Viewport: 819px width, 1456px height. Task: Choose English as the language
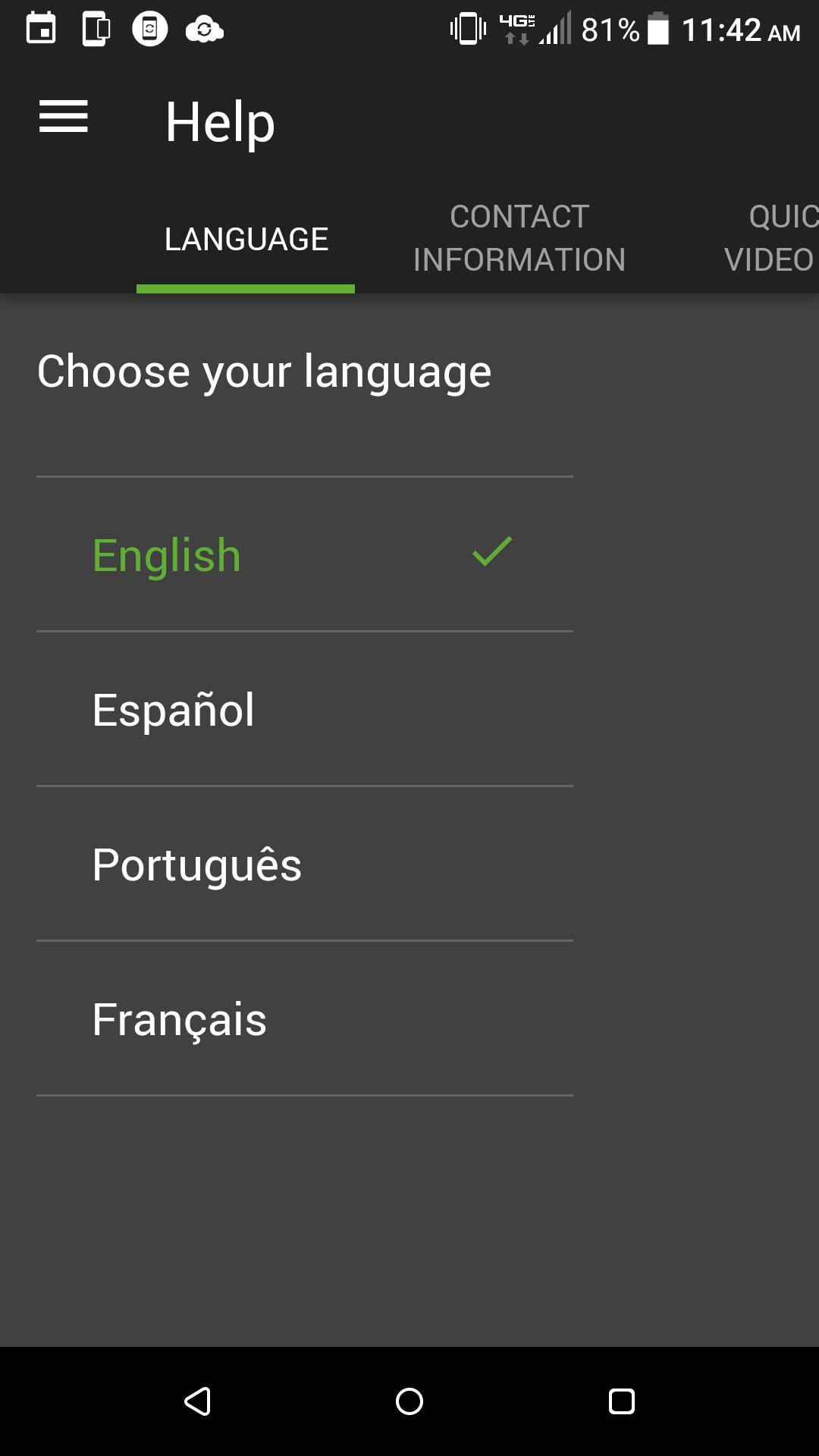click(305, 554)
